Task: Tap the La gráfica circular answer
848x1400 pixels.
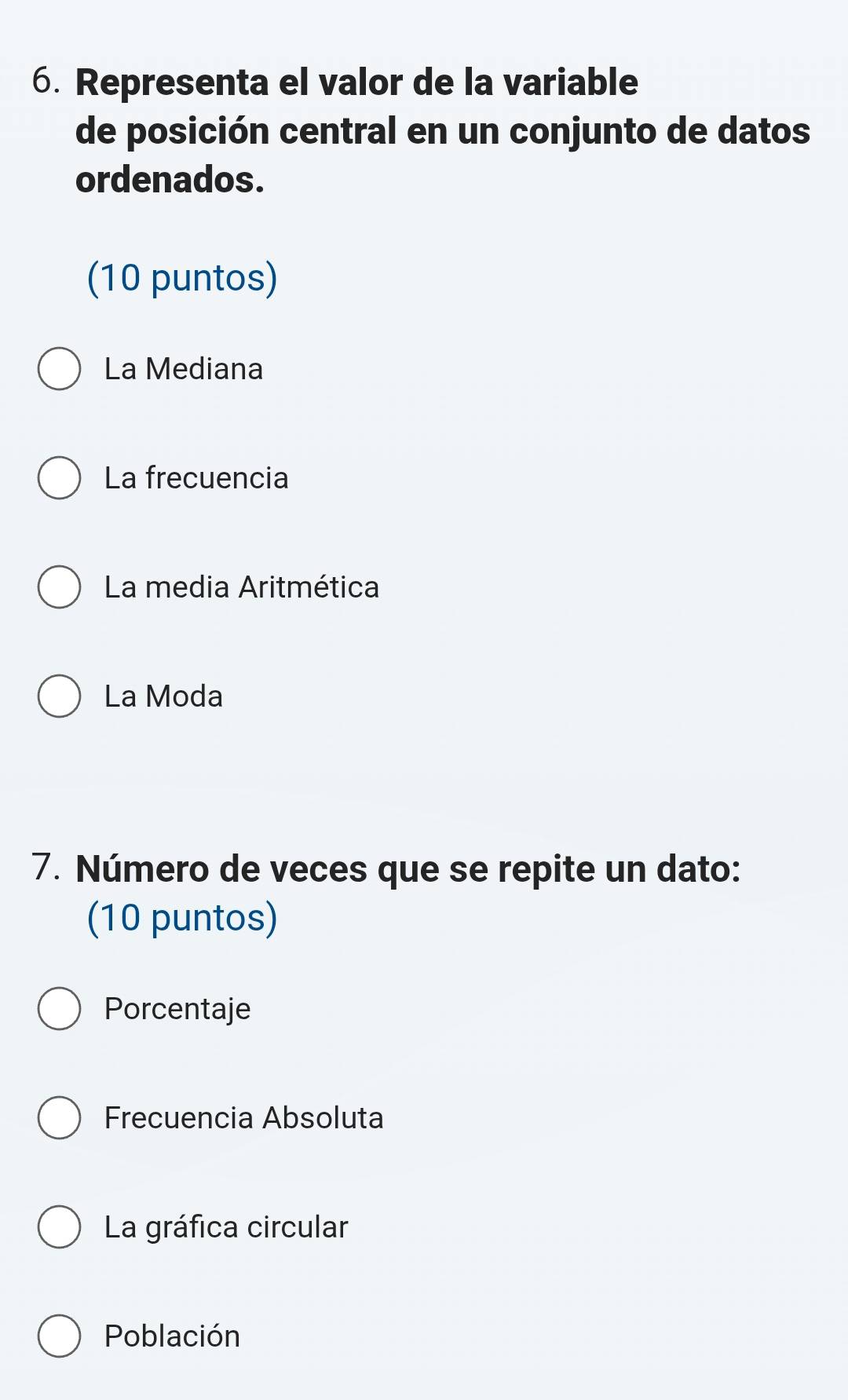Action: coord(60,1227)
